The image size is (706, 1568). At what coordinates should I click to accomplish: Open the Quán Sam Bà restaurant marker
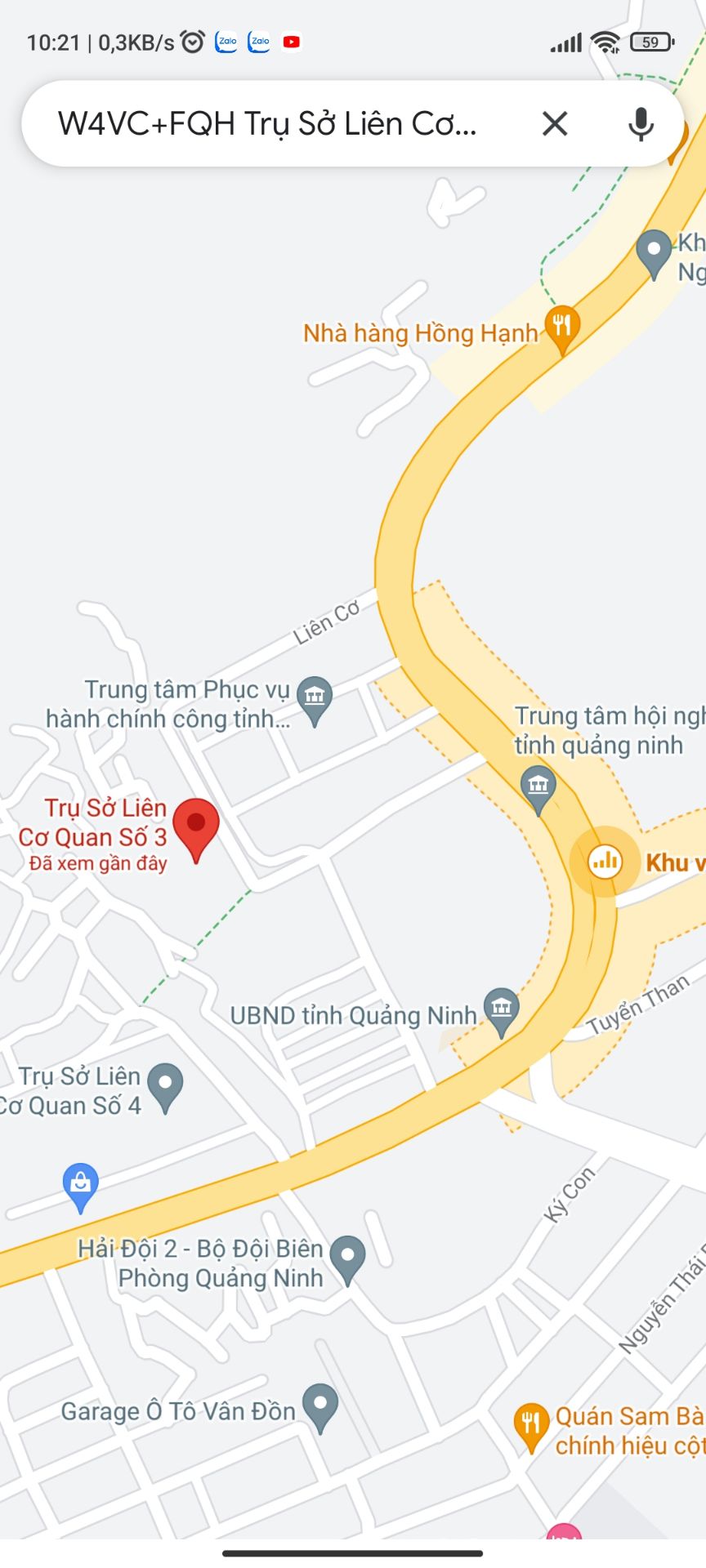pos(530,1428)
